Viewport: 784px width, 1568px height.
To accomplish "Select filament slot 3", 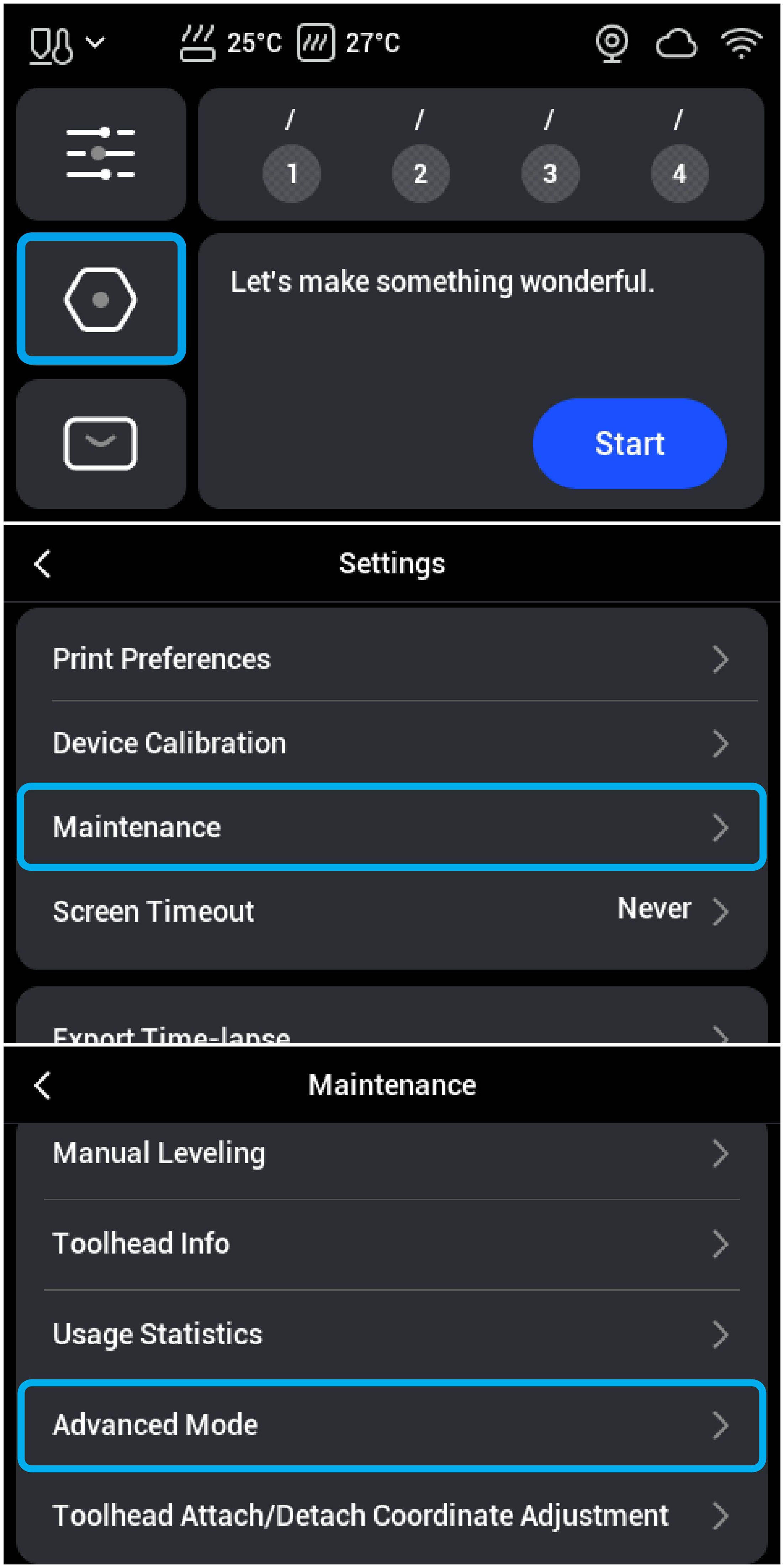I will pos(550,174).
